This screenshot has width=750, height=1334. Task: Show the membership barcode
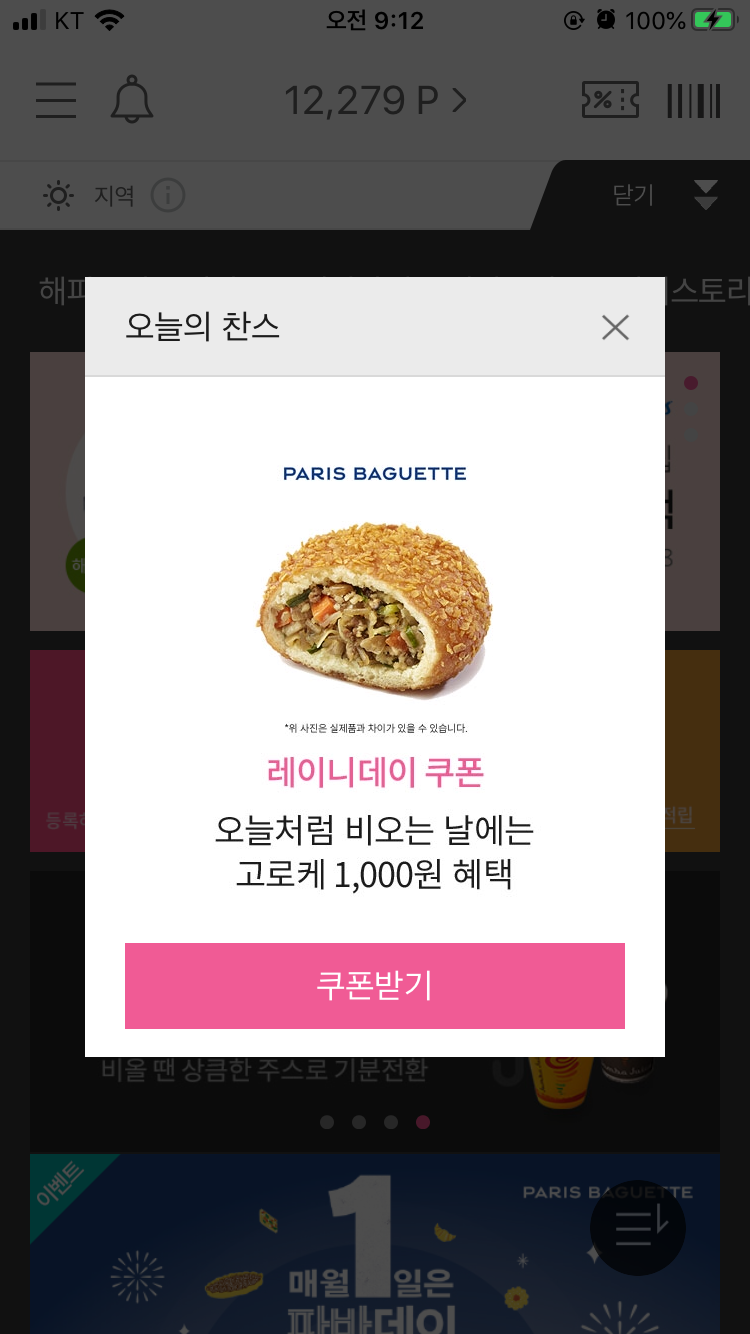tap(693, 100)
